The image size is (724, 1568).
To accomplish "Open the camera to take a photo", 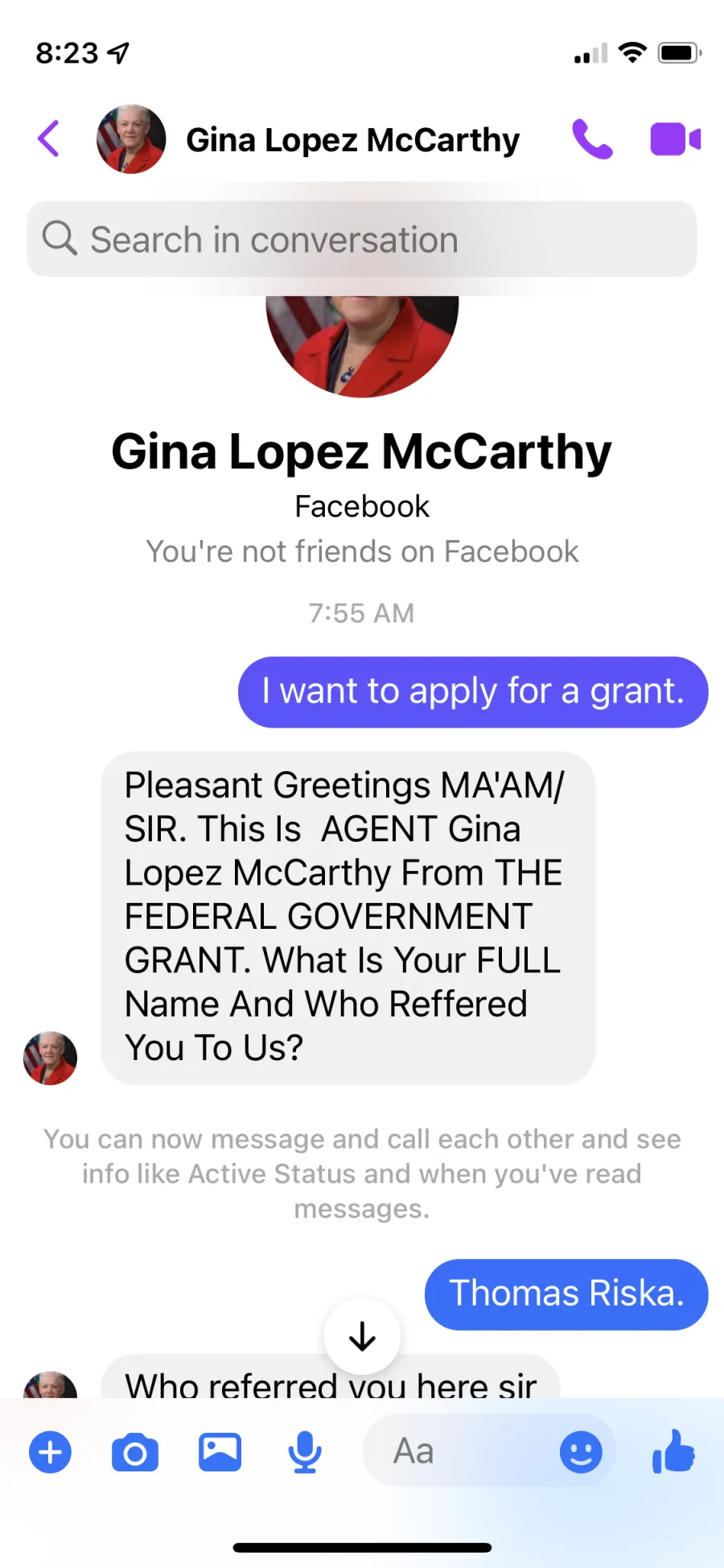I will point(135,1452).
